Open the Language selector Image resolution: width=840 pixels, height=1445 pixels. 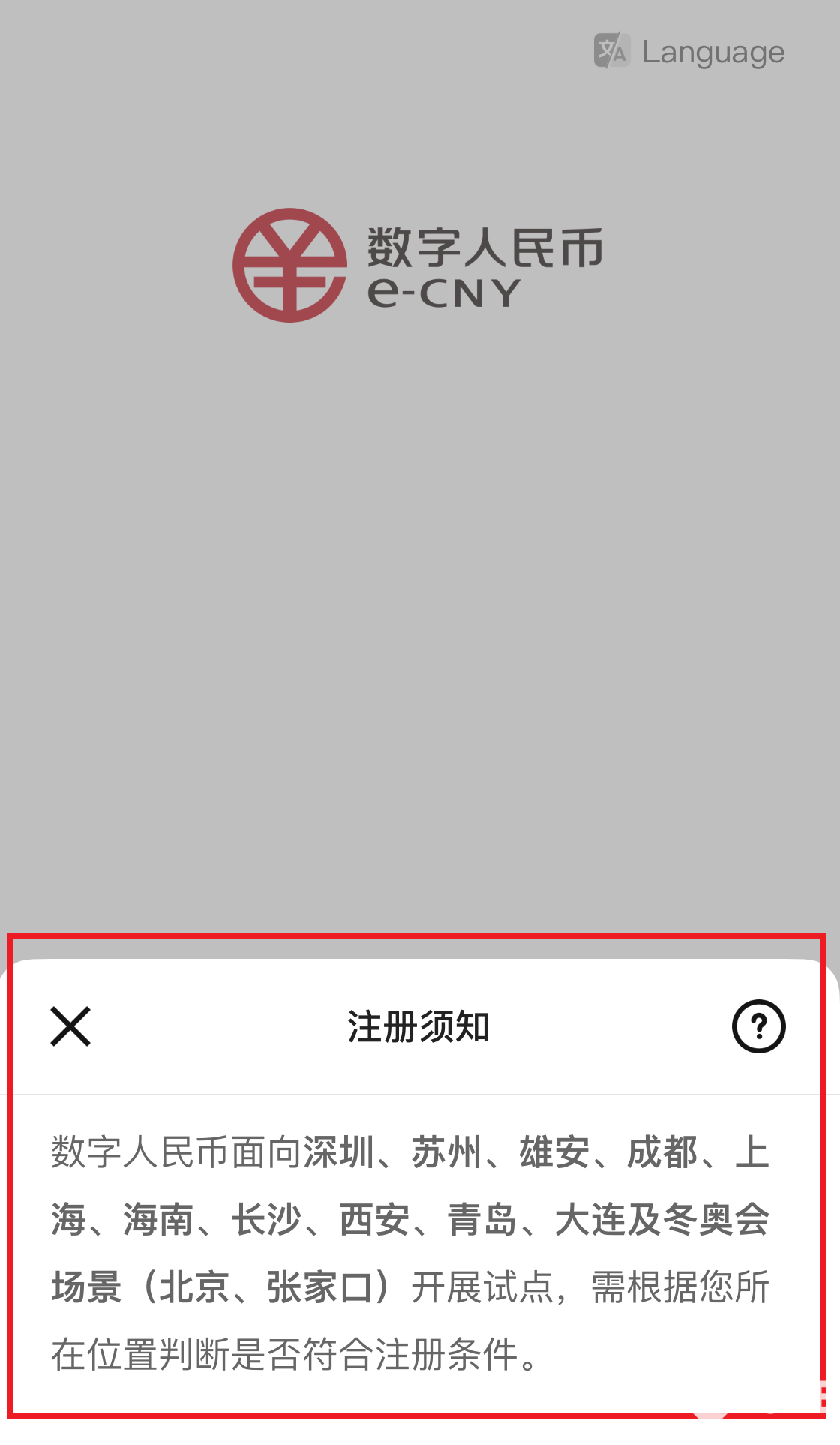click(x=690, y=52)
